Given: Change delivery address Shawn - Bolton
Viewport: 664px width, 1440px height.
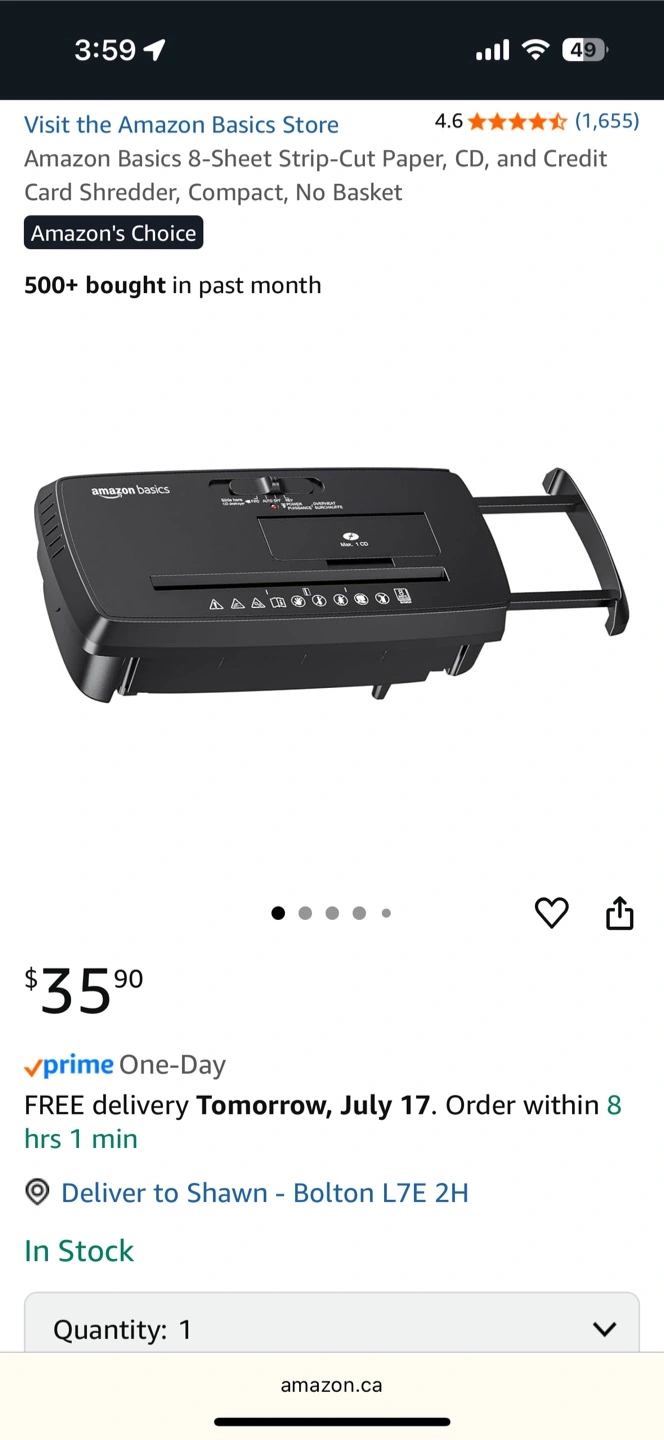Looking at the screenshot, I should [265, 1193].
